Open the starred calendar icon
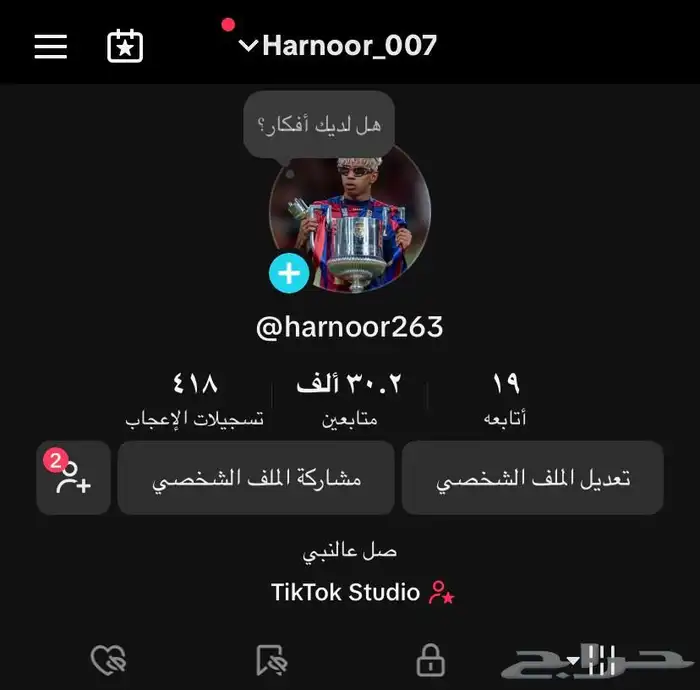This screenshot has width=700, height=690. click(125, 46)
